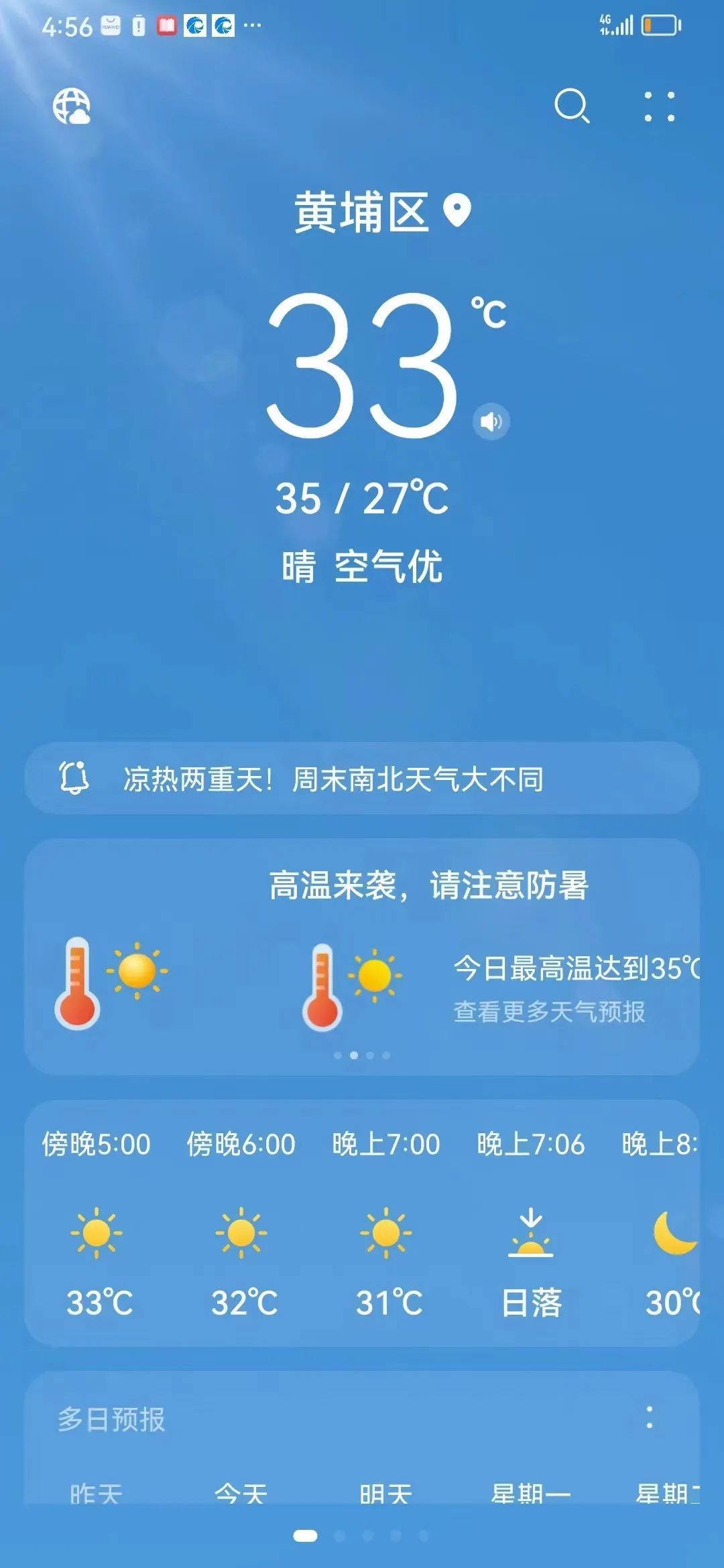This screenshot has width=724, height=1568.
Task: Open the 多日预报 three-dot options
Action: pyautogui.click(x=649, y=1417)
